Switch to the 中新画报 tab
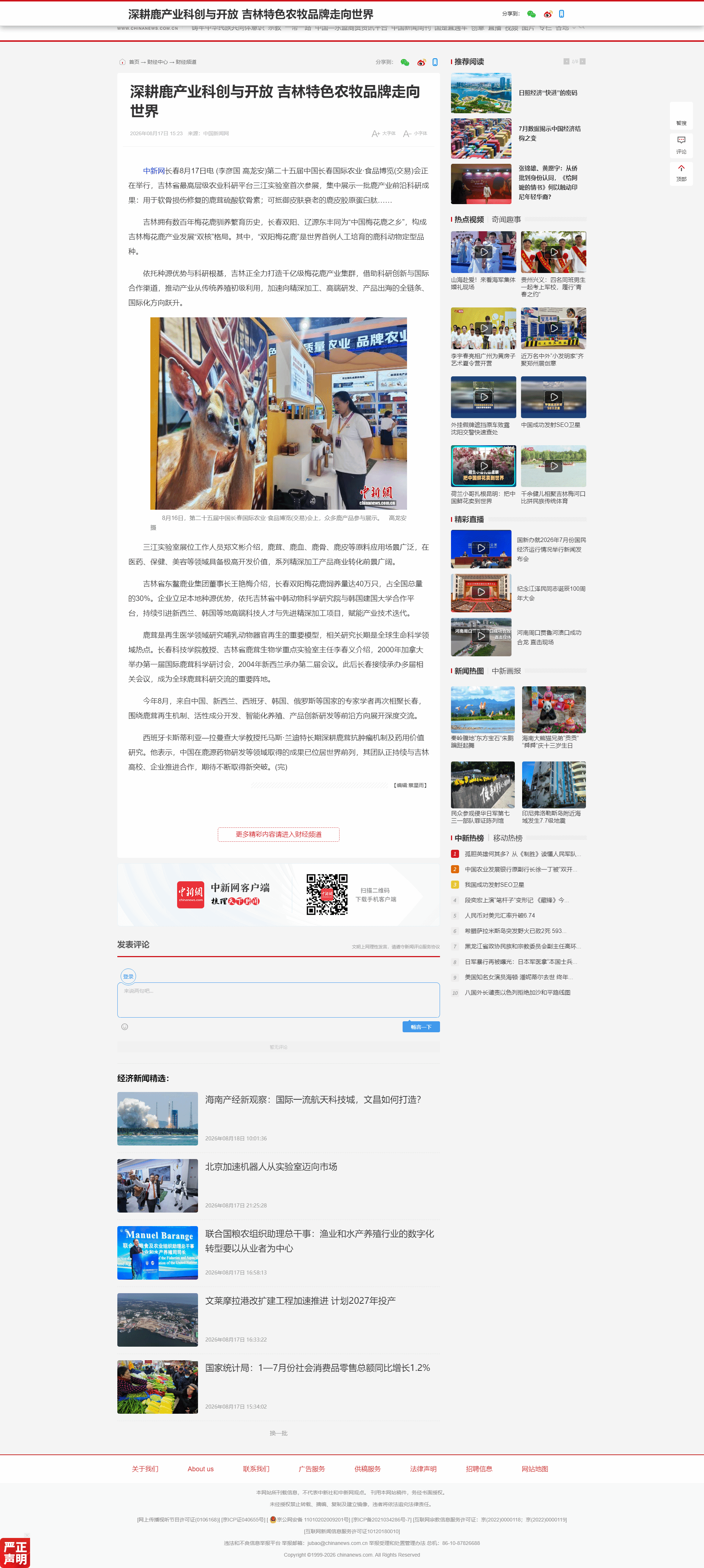The width and height of the screenshot is (704, 1568). 506,671
